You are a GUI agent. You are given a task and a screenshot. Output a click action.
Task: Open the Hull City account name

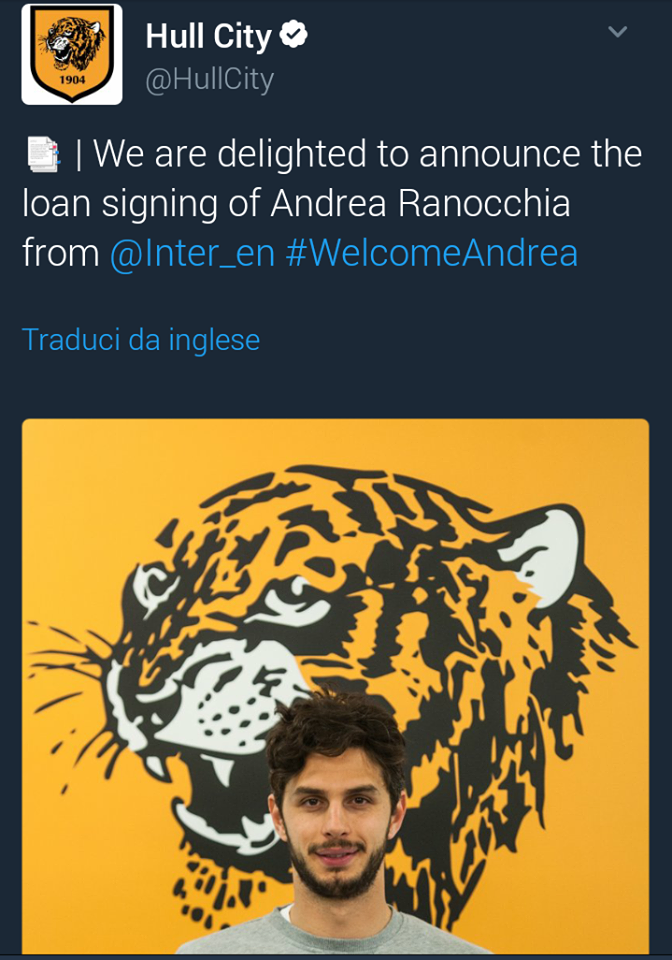(209, 37)
